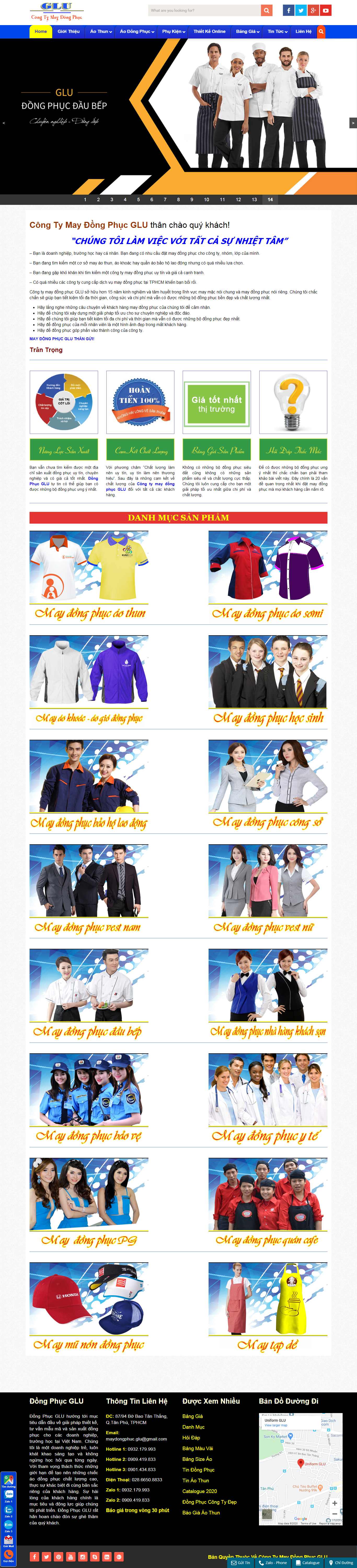
Task: Go to the Giới Thiệu page
Action: [x=68, y=32]
